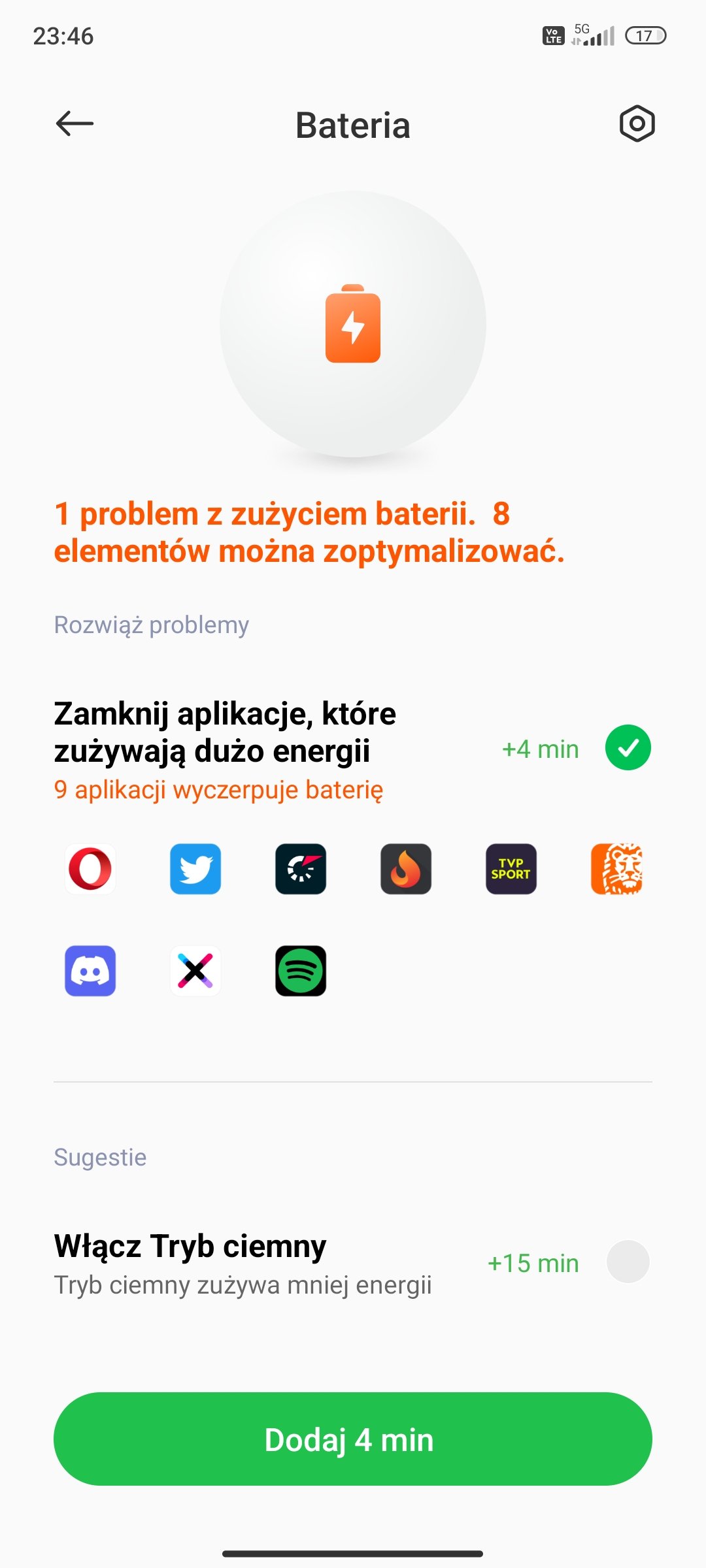Uncheck the close power-hungry apps option
Image resolution: width=706 pixels, height=1568 pixels.
628,748
